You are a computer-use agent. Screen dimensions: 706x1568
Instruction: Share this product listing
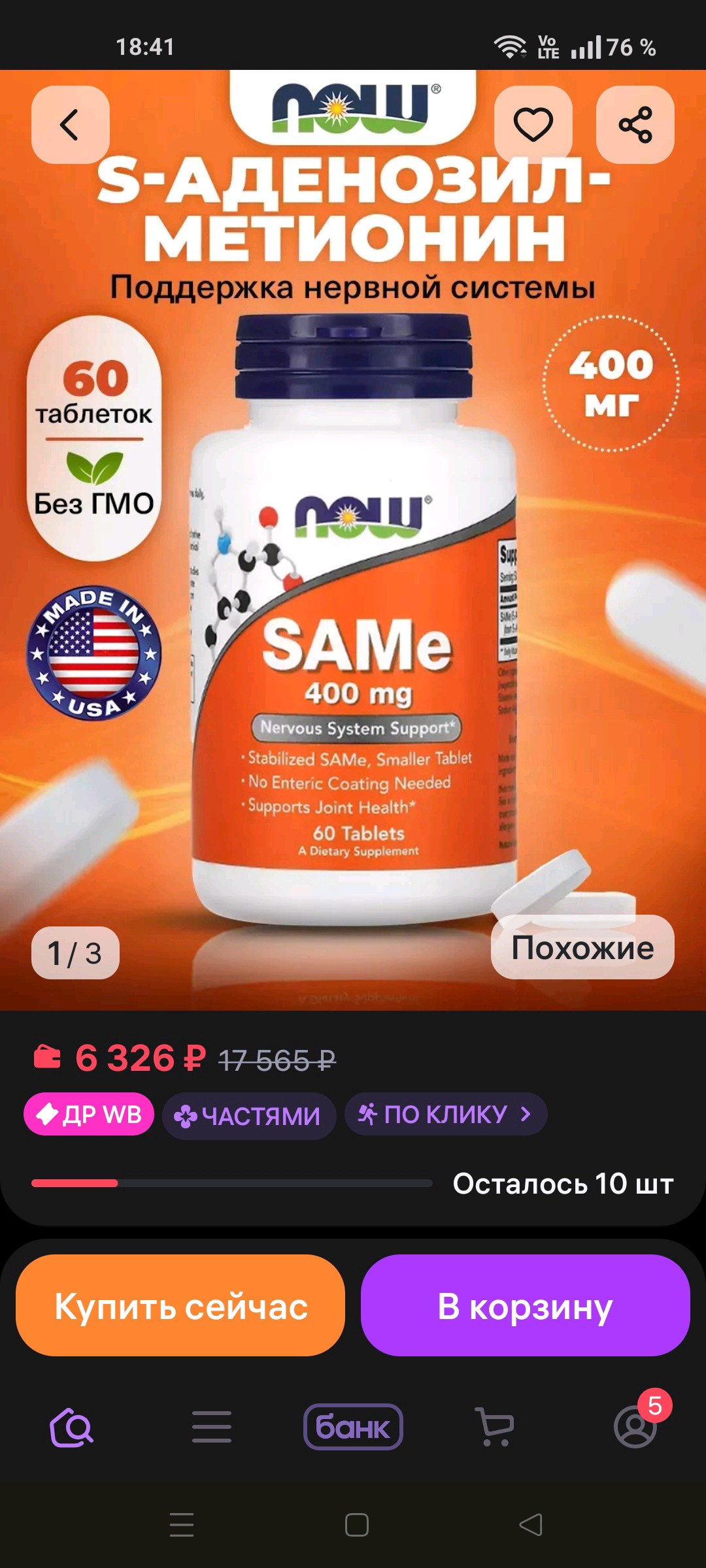point(635,125)
